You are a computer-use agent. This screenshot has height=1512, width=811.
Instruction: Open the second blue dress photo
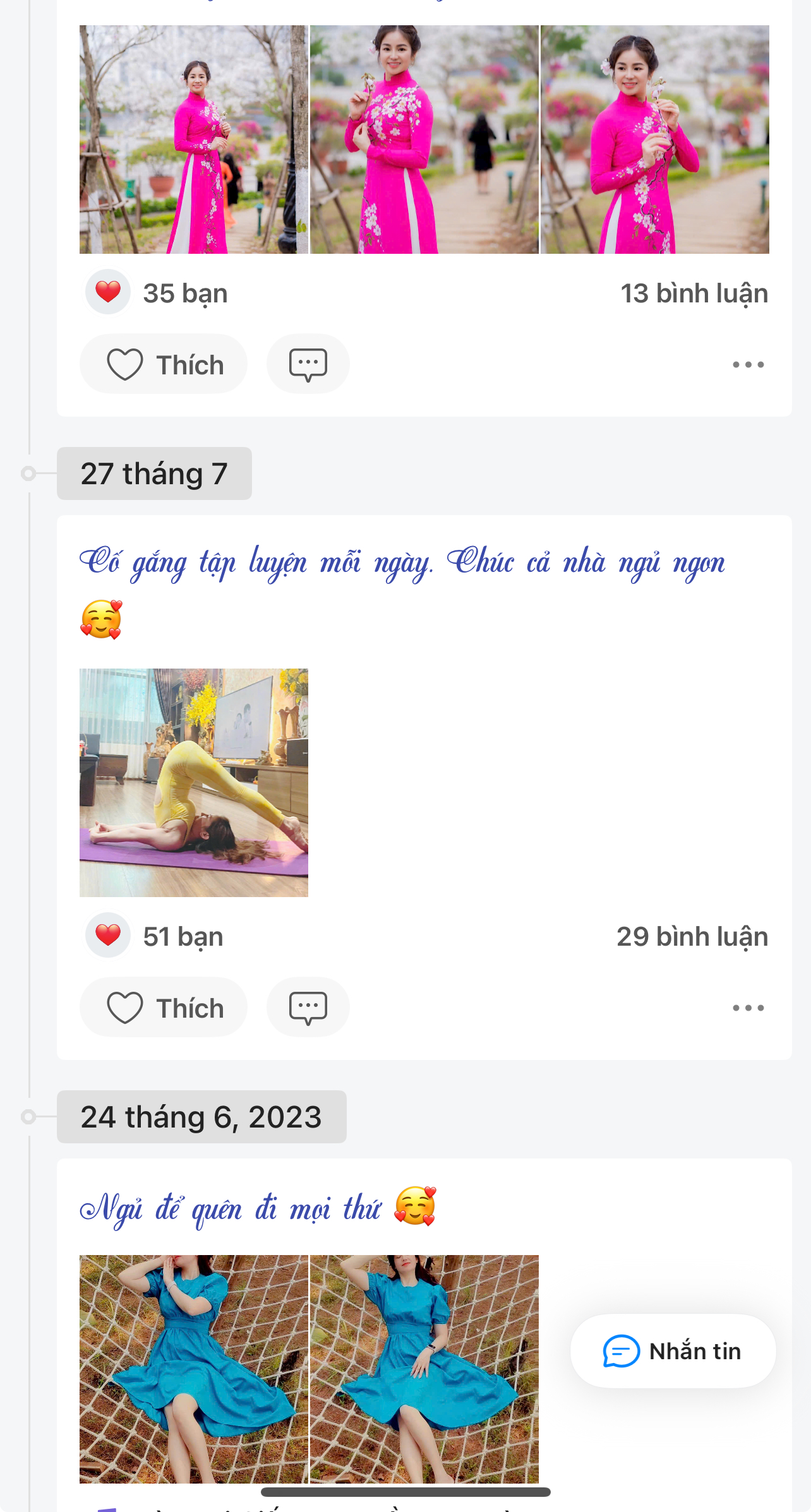coord(424,1369)
